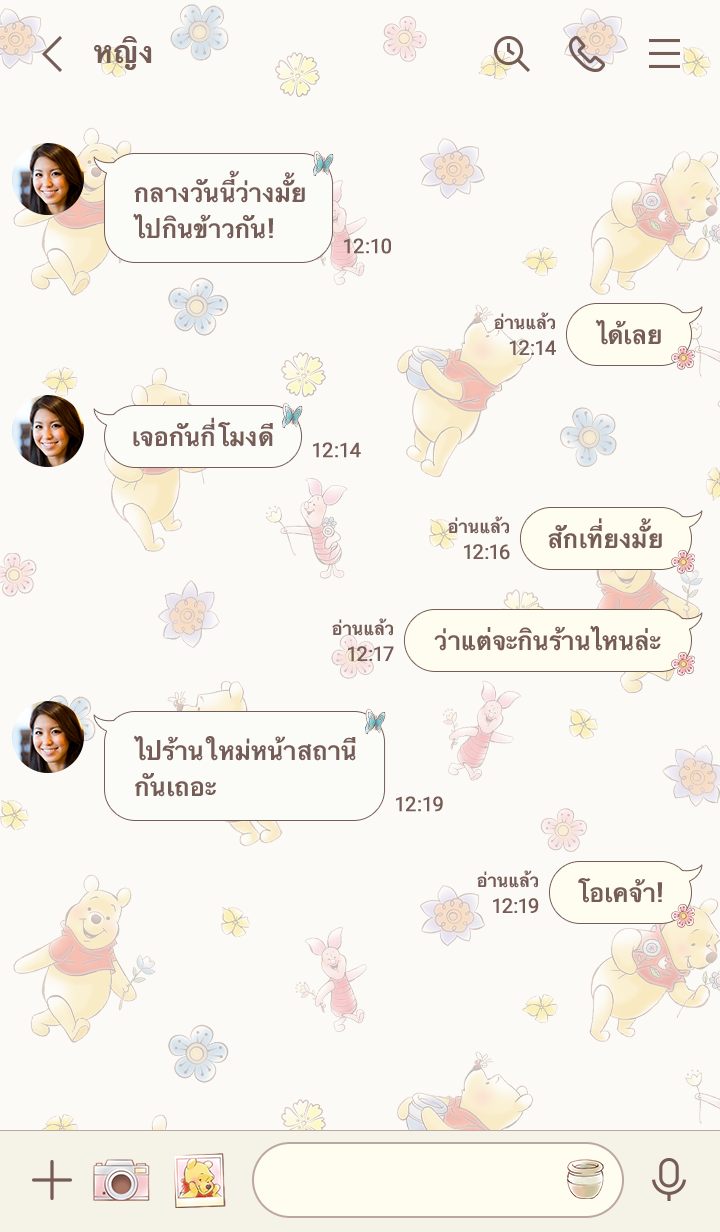Screen dimensions: 720x1232
Task: Open the profile photo beside กลางวันนี้ว่างมั้ย message
Action: point(48,179)
